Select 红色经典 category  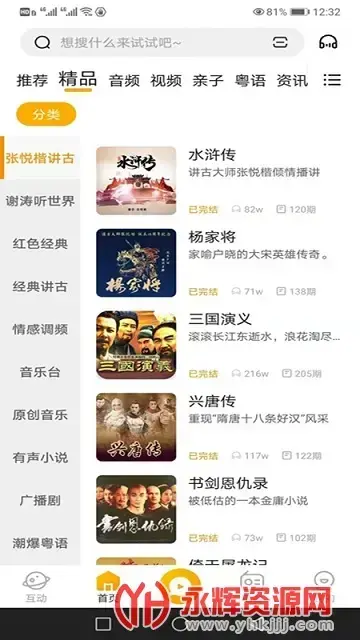pos(40,244)
